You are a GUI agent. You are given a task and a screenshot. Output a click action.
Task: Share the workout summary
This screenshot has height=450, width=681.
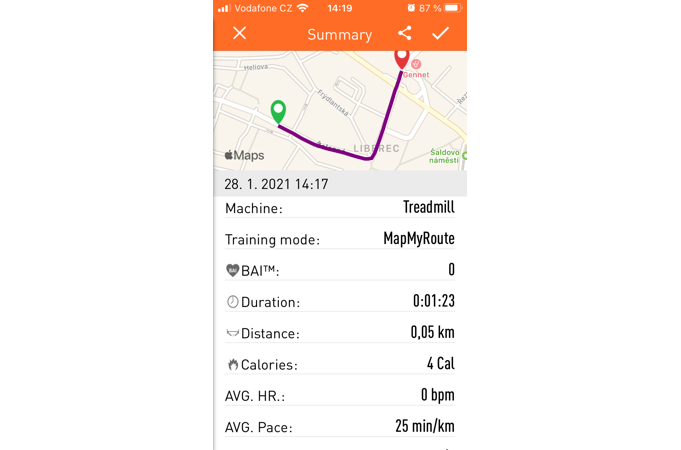(404, 33)
